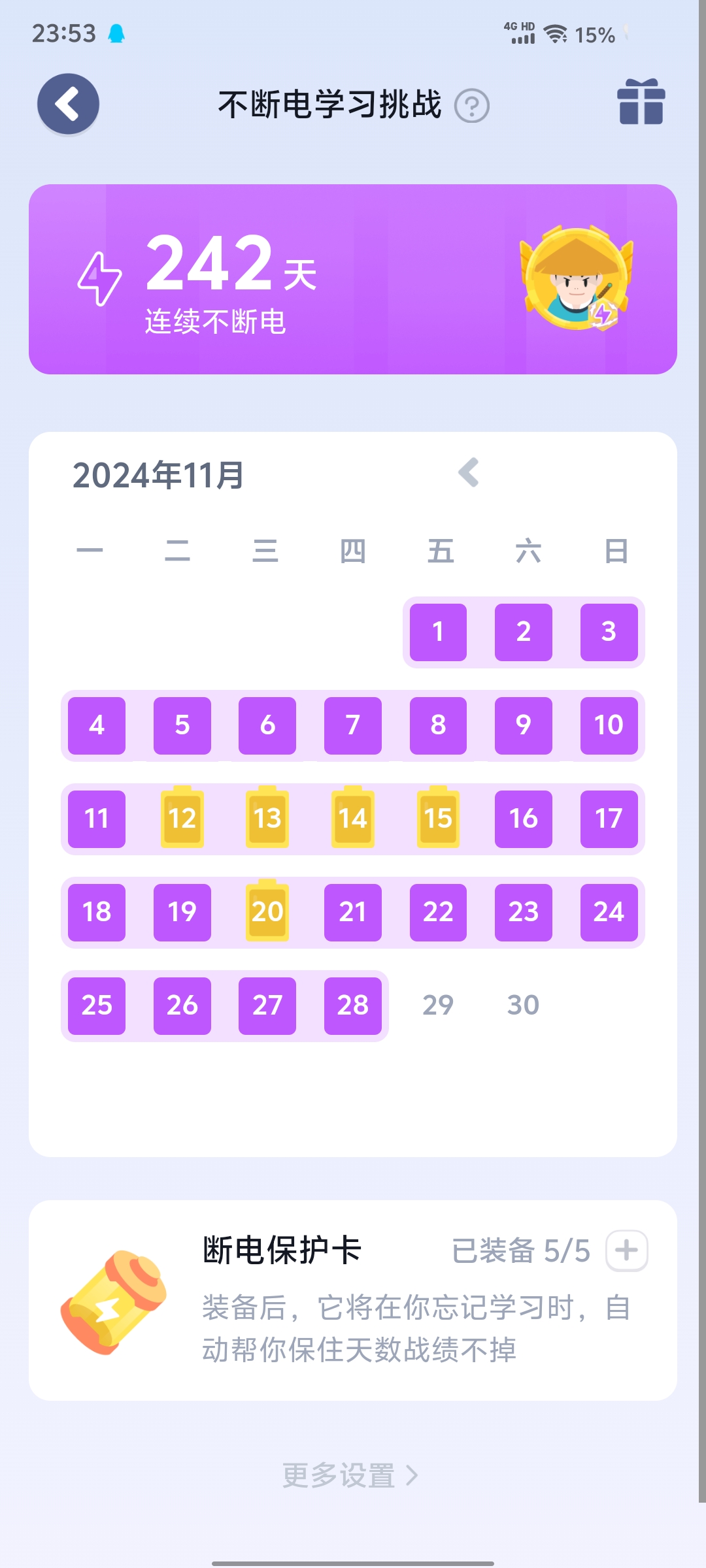Open the gift box rewards
Screen dimensions: 706x1568
[641, 102]
